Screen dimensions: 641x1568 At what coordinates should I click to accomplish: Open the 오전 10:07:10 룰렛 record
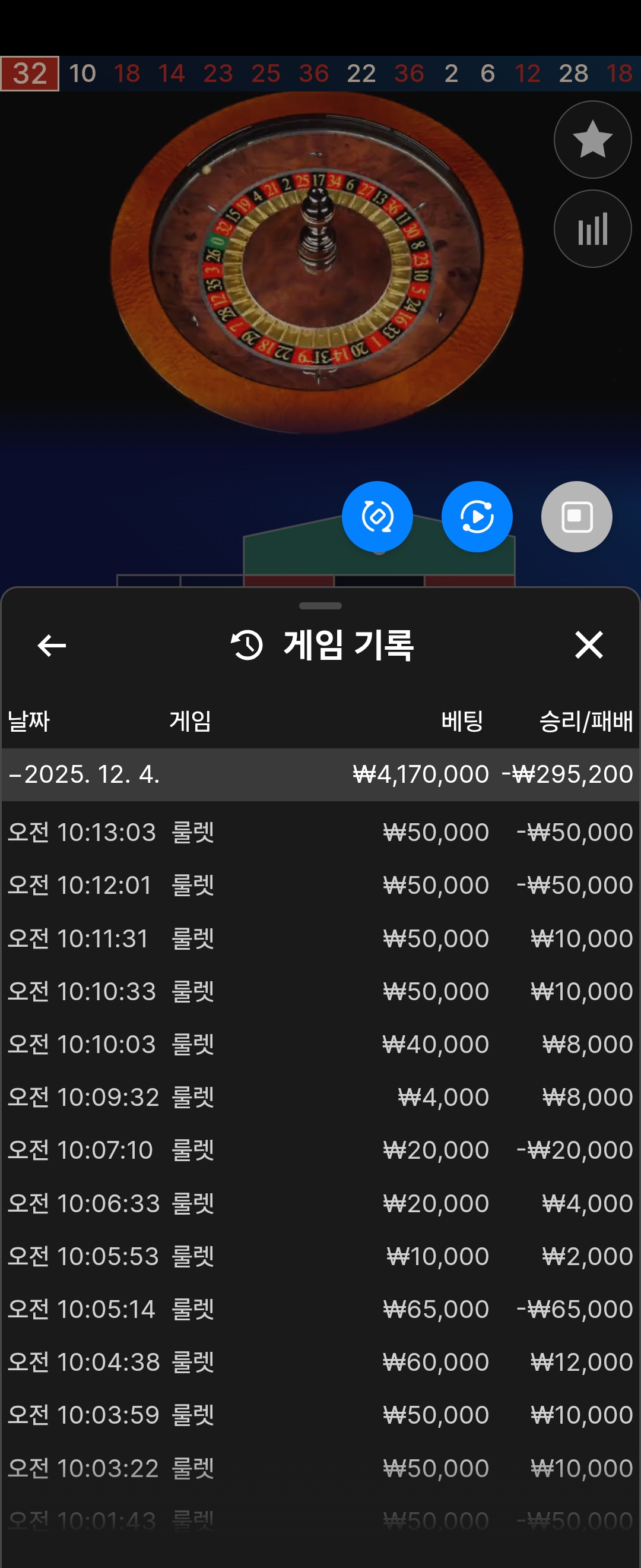click(320, 1150)
